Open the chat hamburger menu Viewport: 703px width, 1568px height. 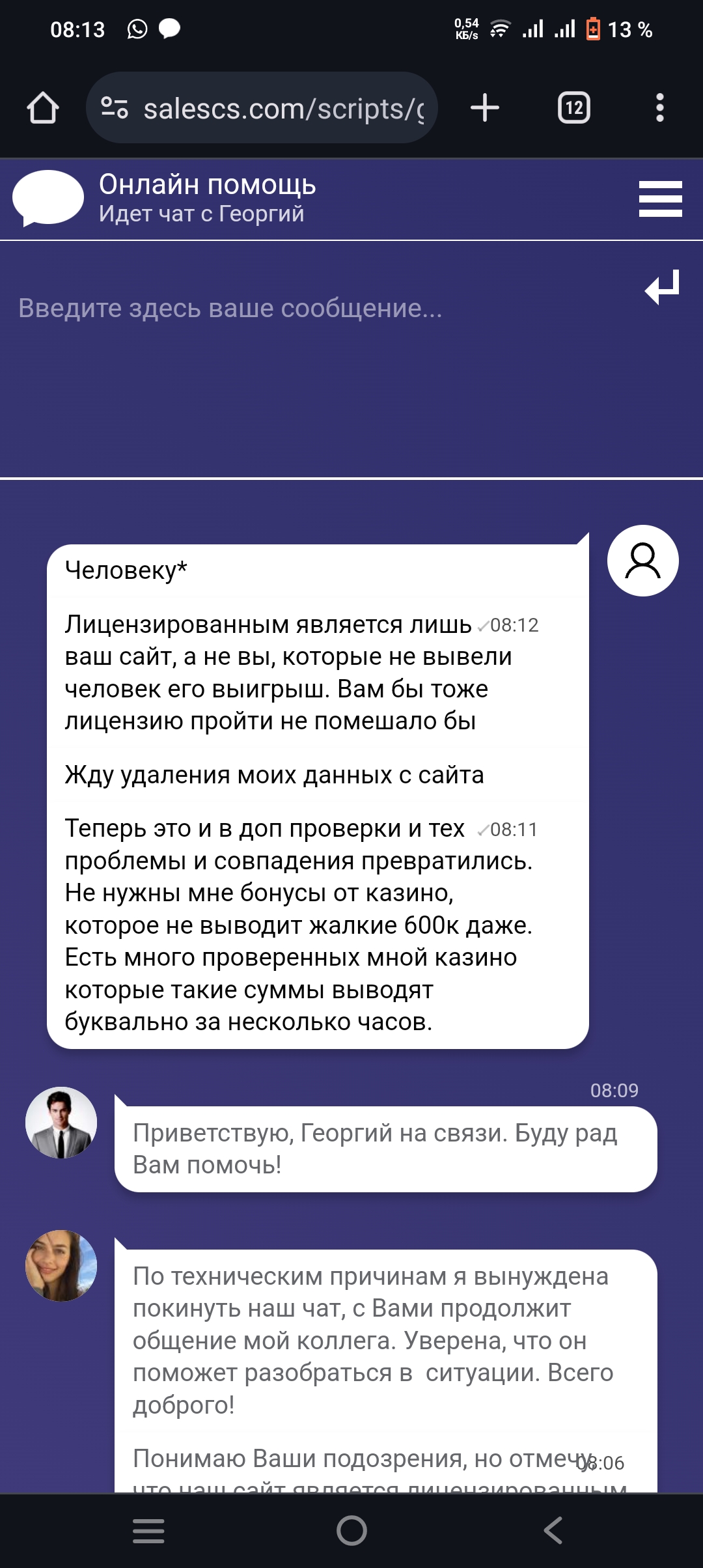(x=660, y=199)
